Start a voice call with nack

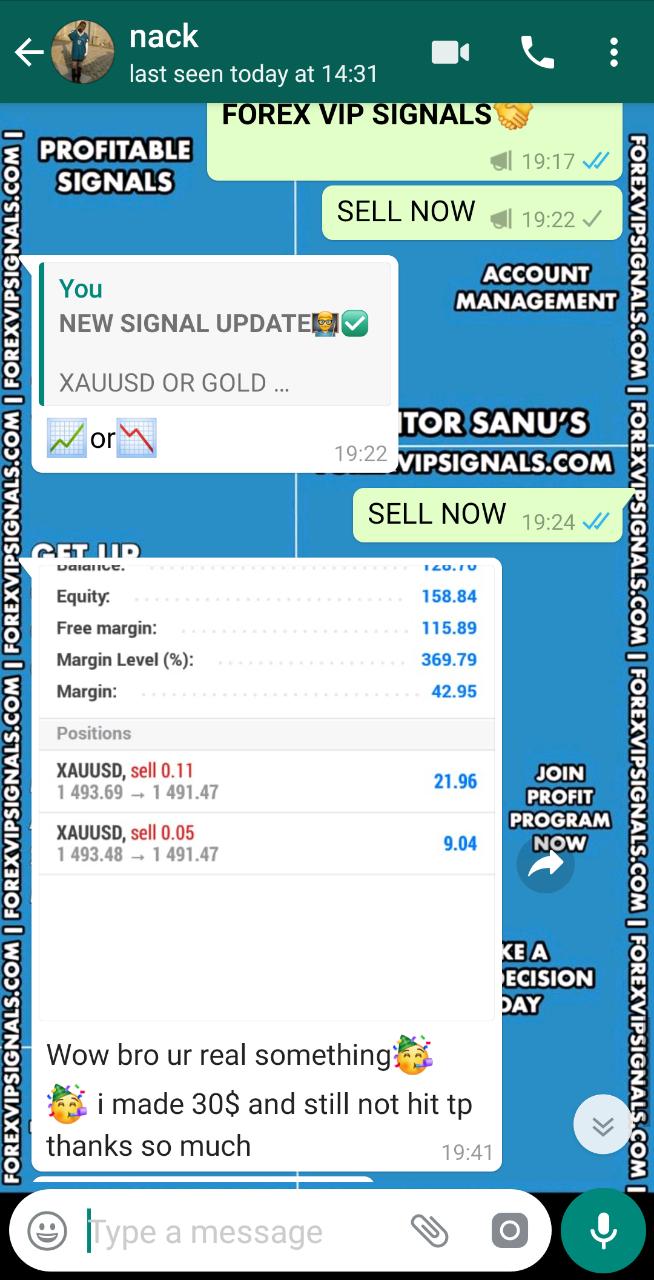[x=537, y=52]
